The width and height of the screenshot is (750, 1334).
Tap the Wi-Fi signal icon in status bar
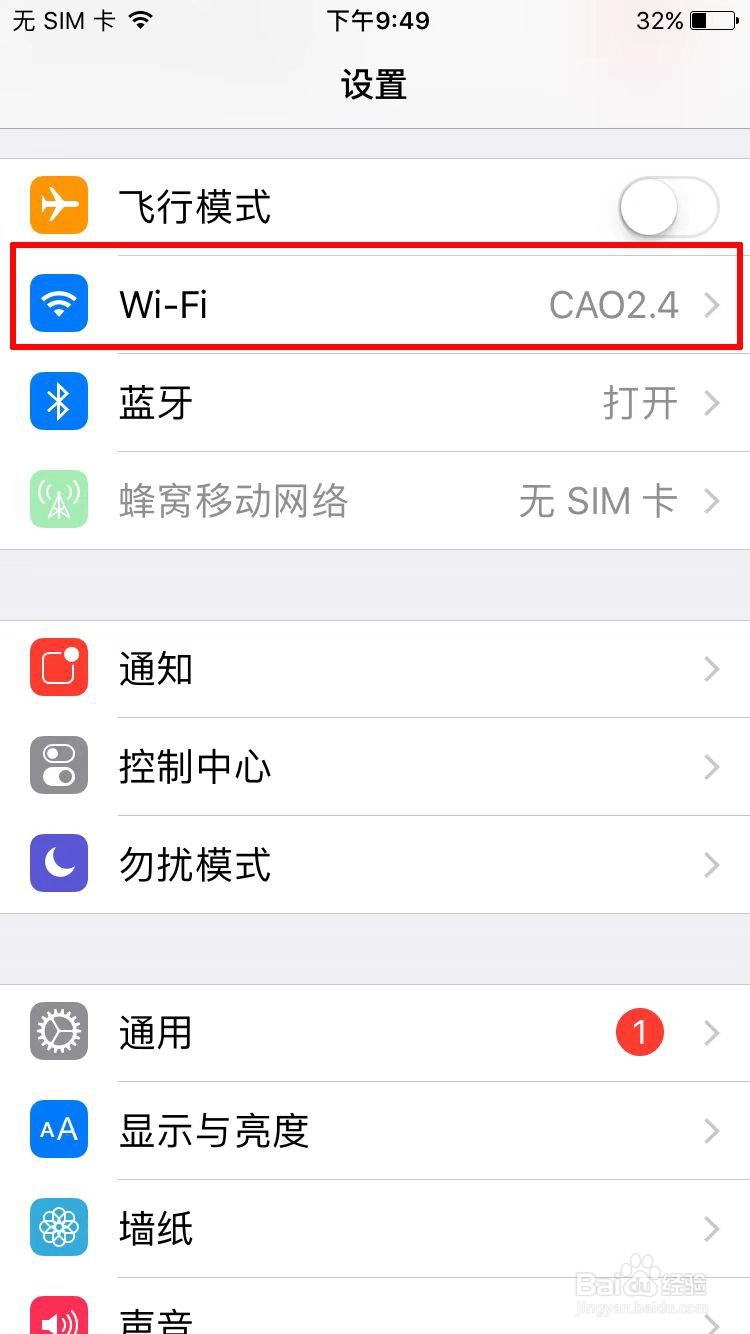point(140,19)
